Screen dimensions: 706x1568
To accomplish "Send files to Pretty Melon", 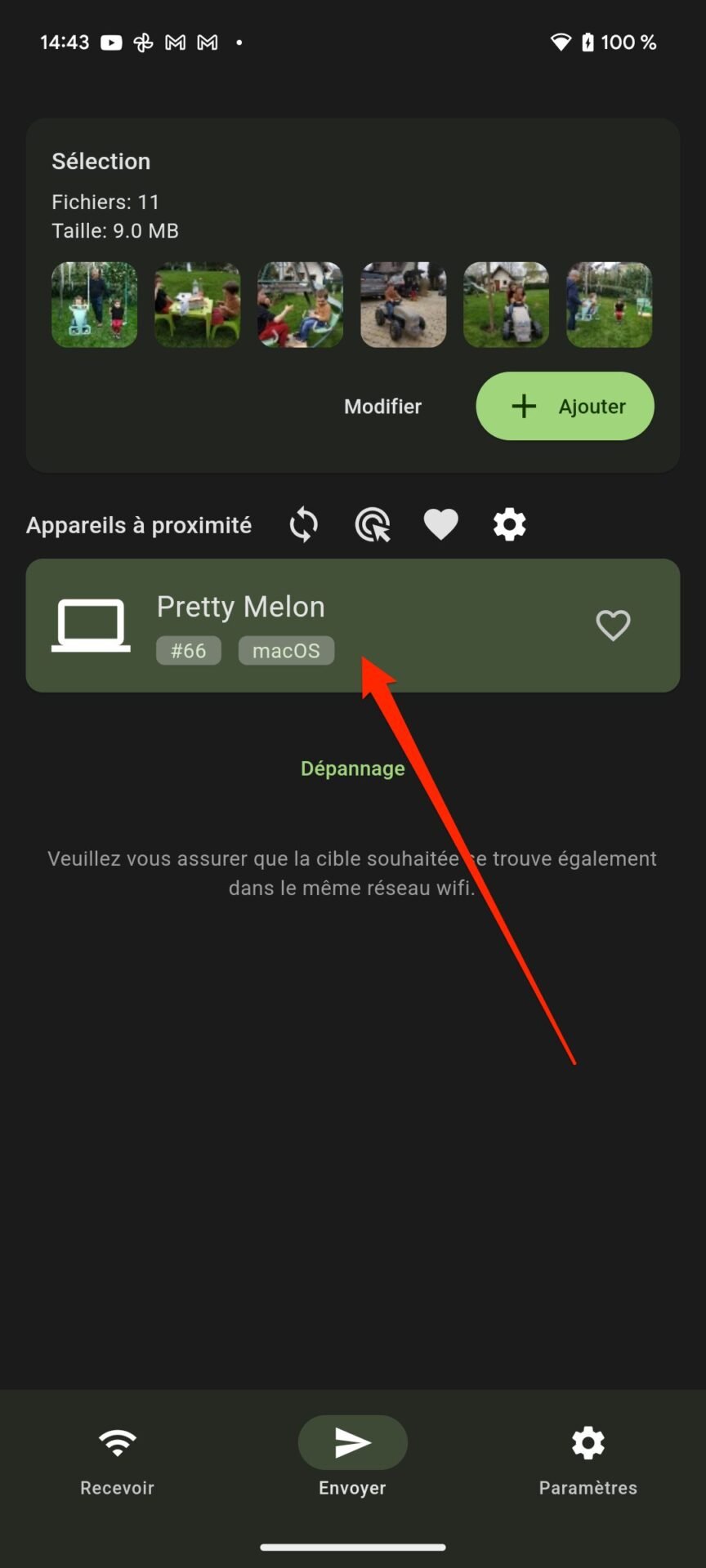I will 353,626.
